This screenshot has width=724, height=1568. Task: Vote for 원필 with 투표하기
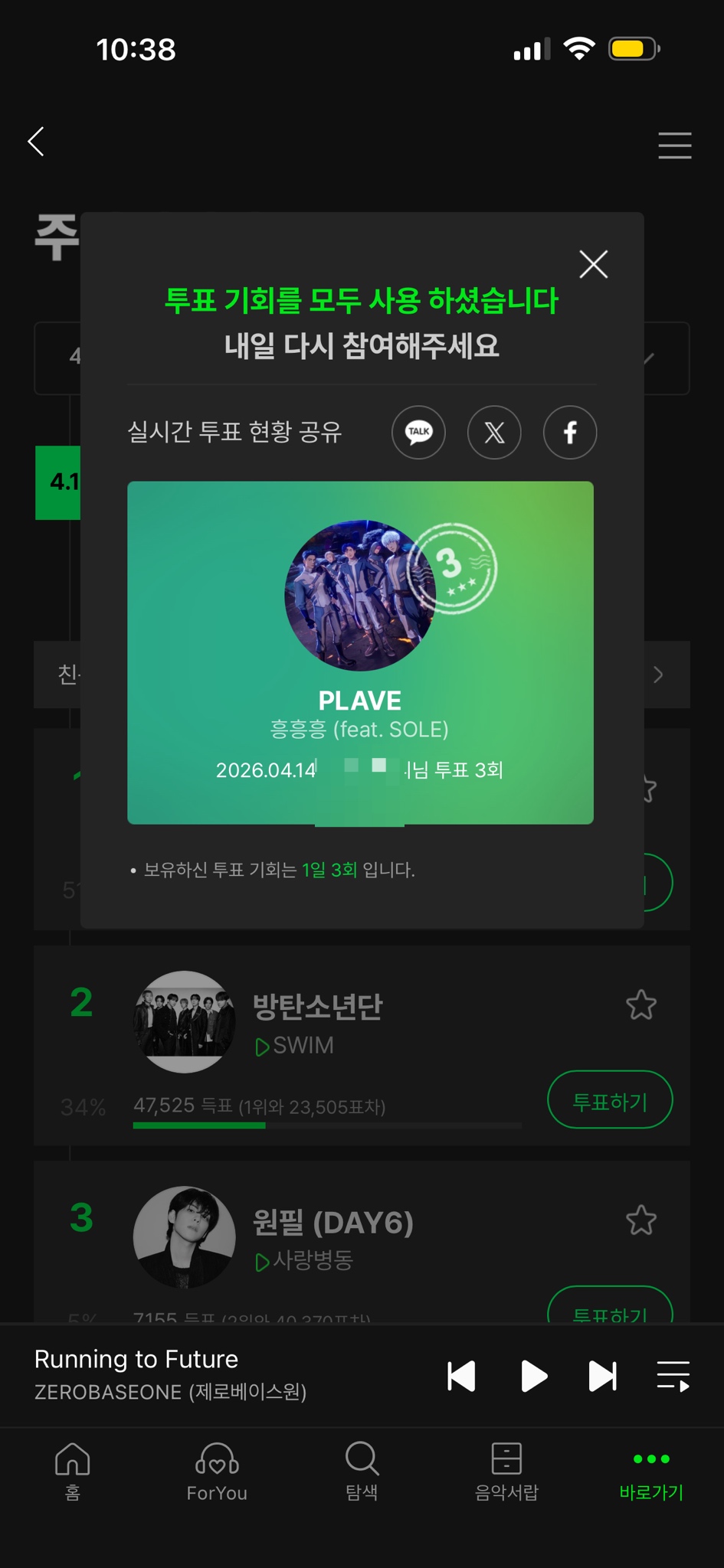610,1314
